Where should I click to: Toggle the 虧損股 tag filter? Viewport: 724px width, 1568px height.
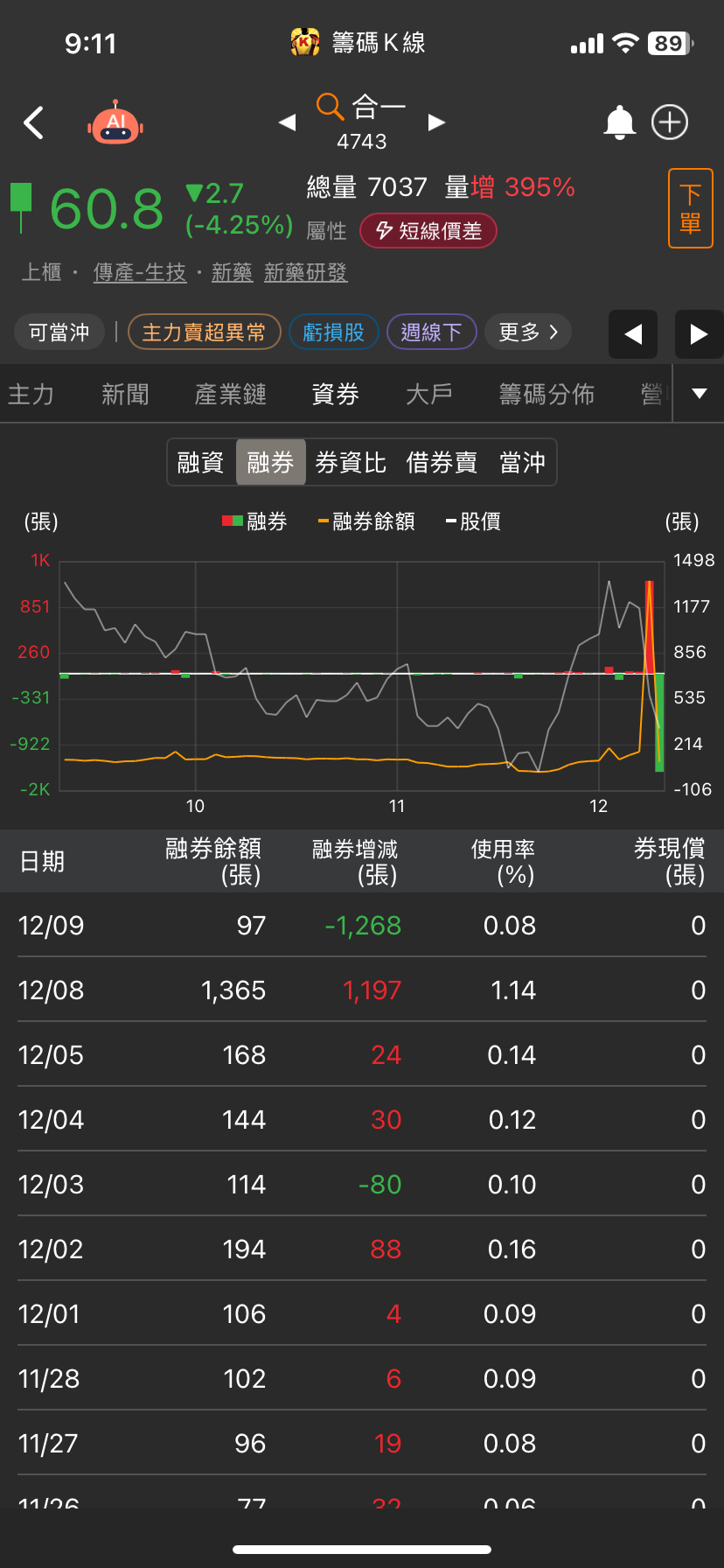click(x=333, y=332)
